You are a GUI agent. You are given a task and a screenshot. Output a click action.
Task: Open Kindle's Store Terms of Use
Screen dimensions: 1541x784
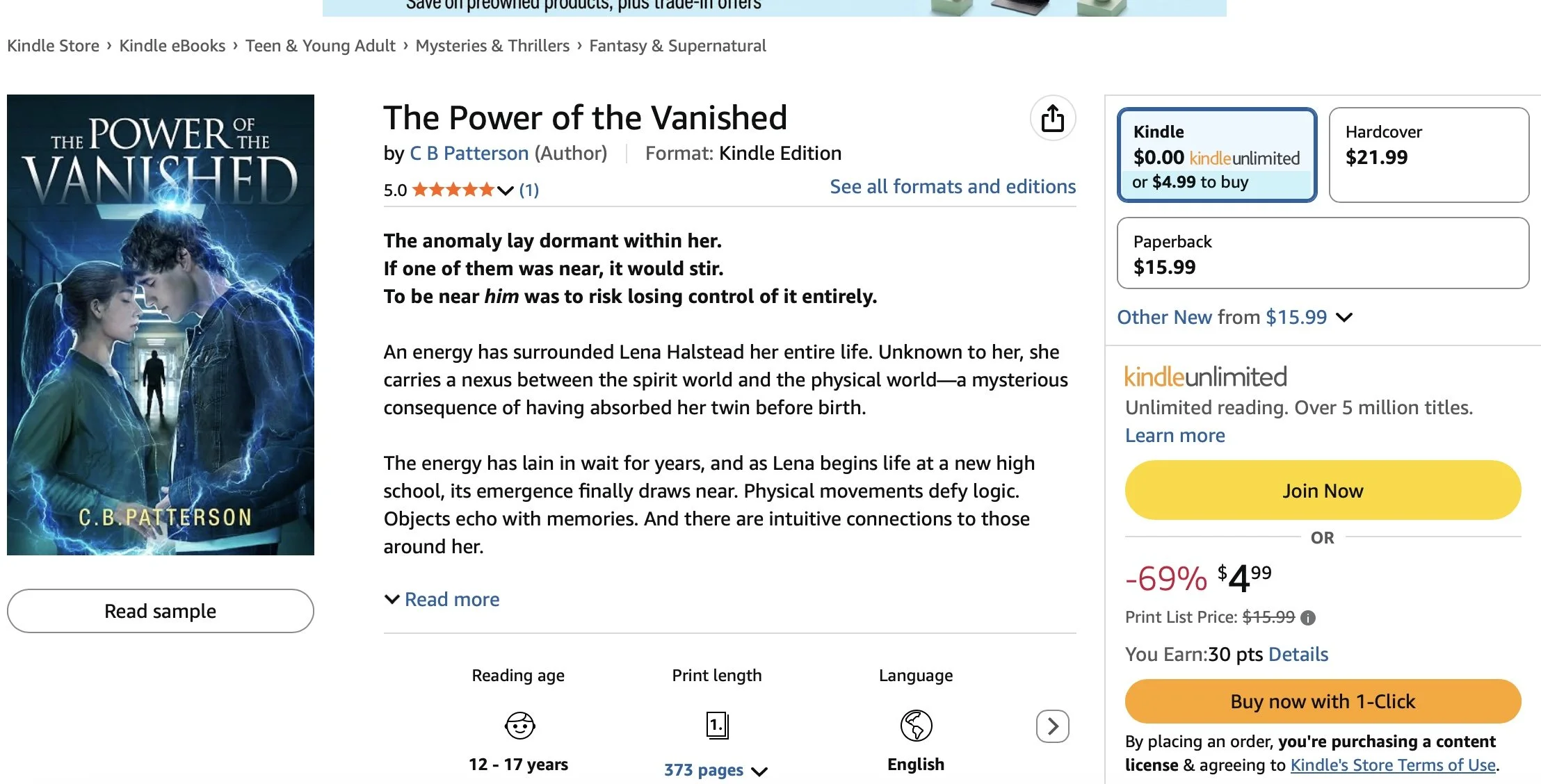pyautogui.click(x=1393, y=765)
